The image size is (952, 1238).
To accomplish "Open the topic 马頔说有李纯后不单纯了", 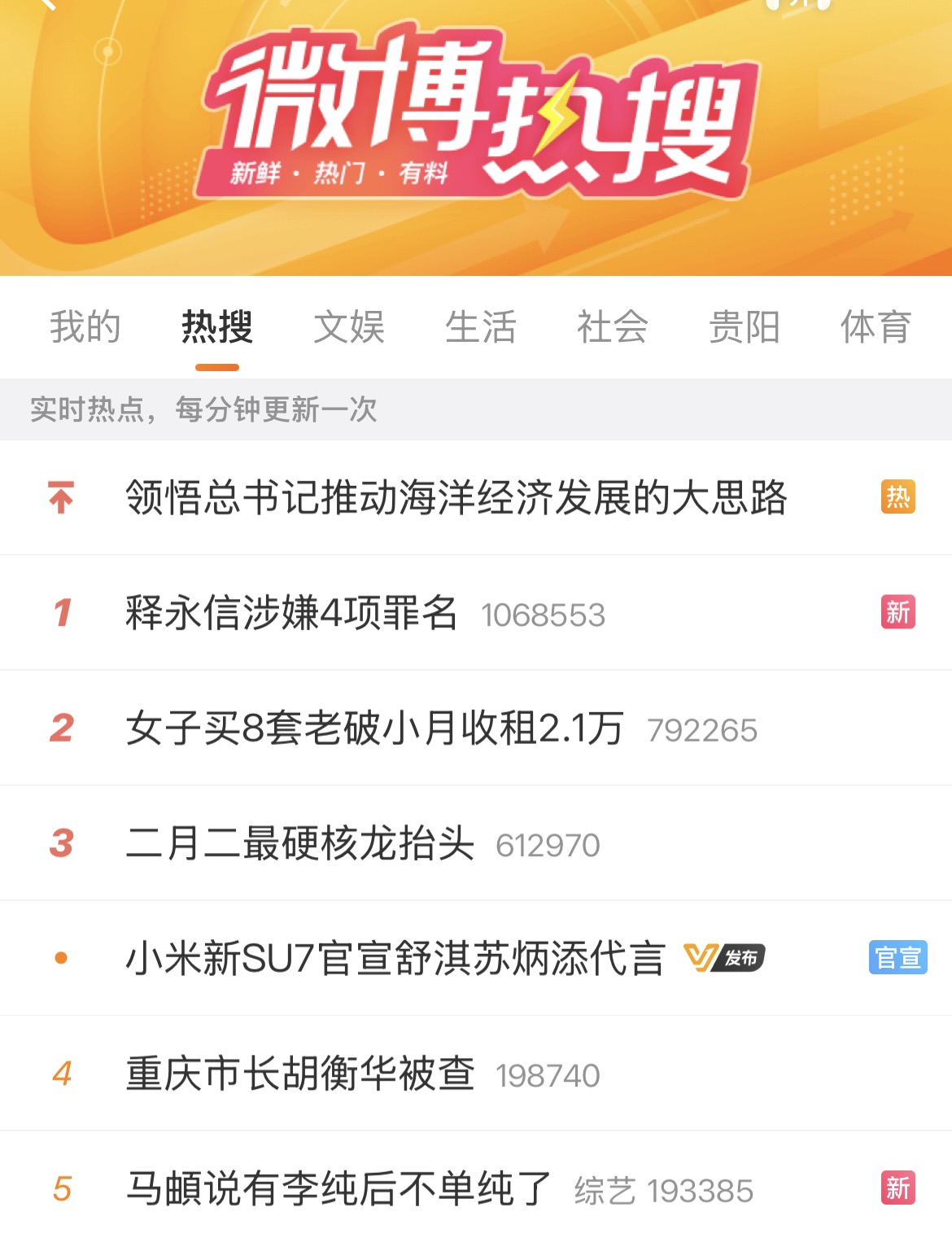I will coord(338,1189).
